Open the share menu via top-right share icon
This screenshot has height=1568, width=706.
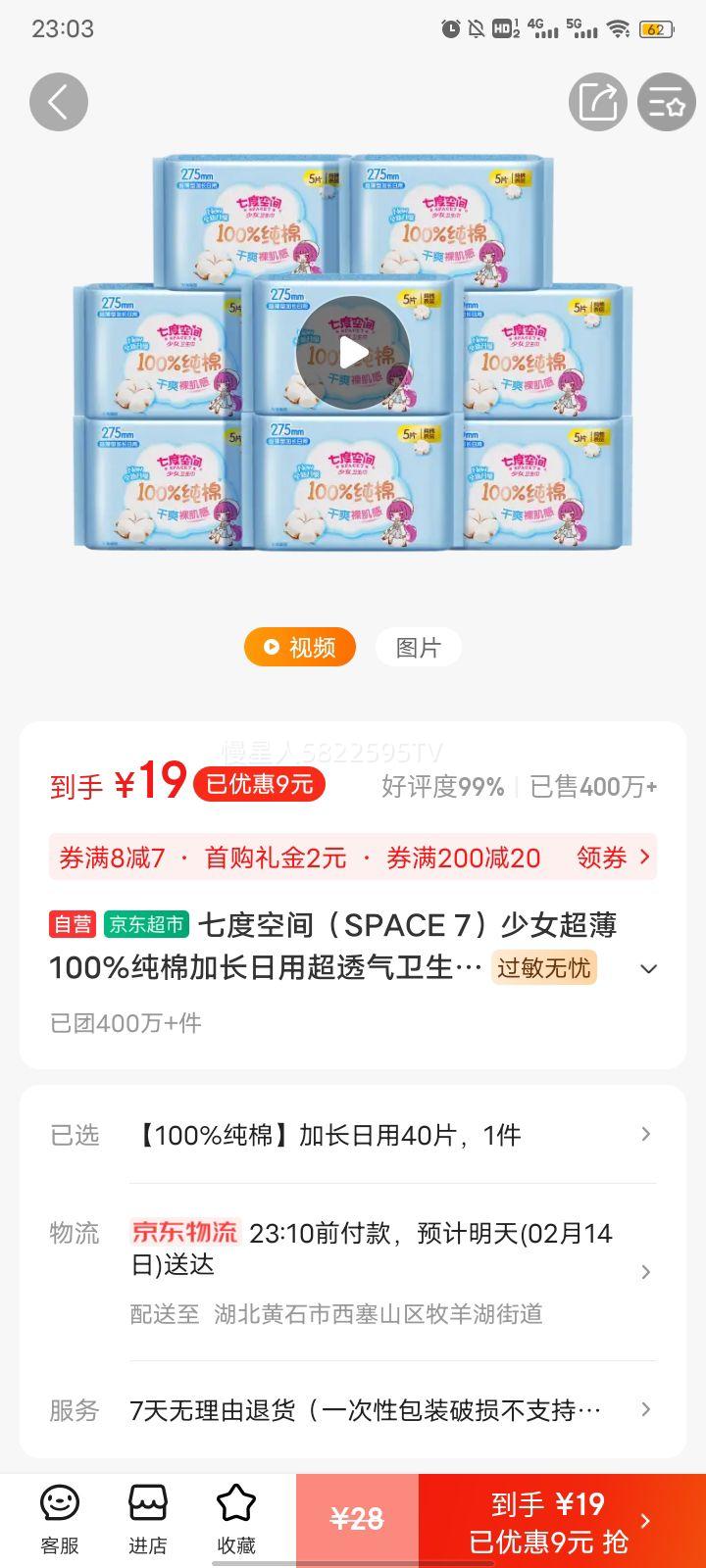(599, 101)
